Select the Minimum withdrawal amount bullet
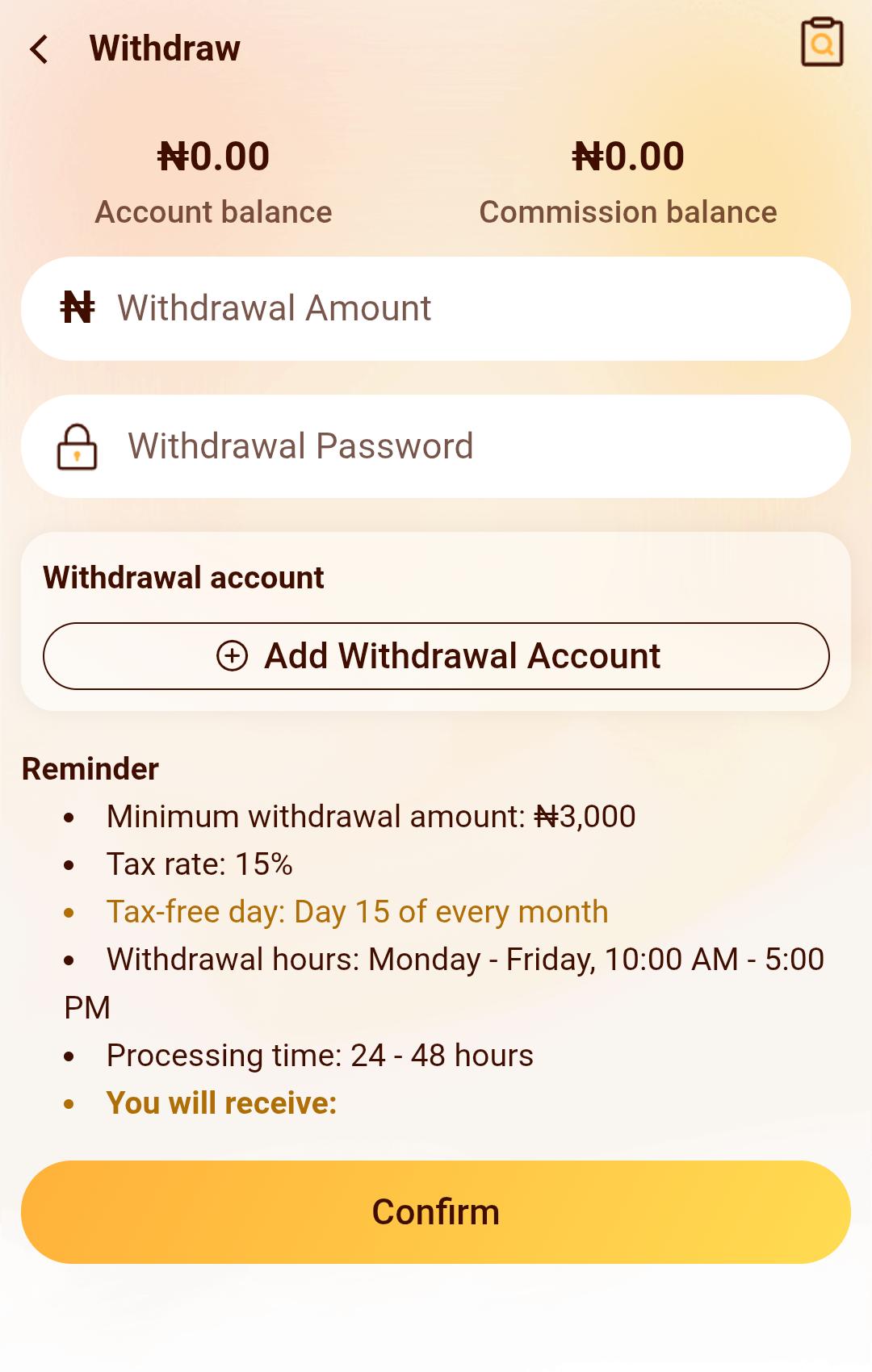The width and height of the screenshot is (872, 1372). pyautogui.click(x=370, y=815)
